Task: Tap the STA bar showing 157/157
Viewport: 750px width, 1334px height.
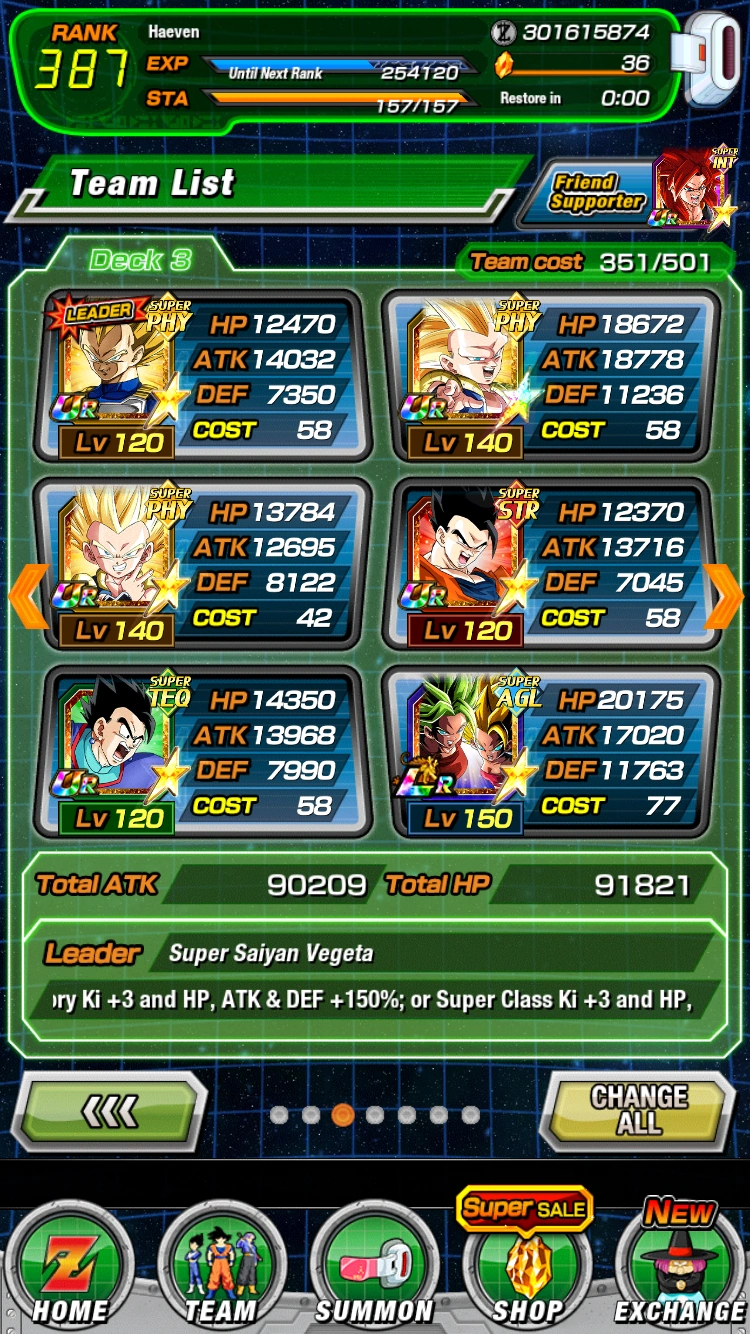Action: (330, 100)
